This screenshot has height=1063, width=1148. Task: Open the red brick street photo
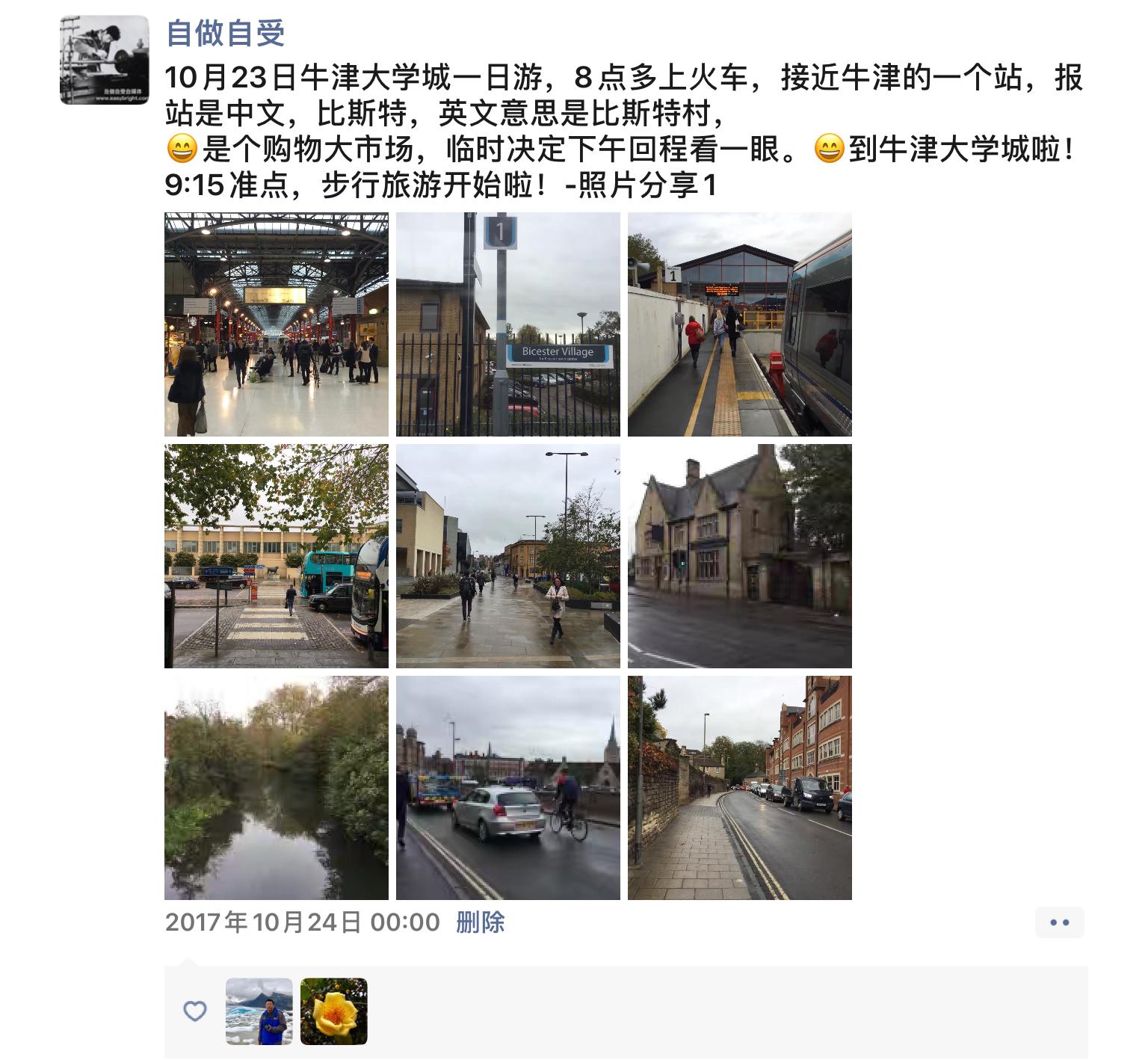pos(740,788)
